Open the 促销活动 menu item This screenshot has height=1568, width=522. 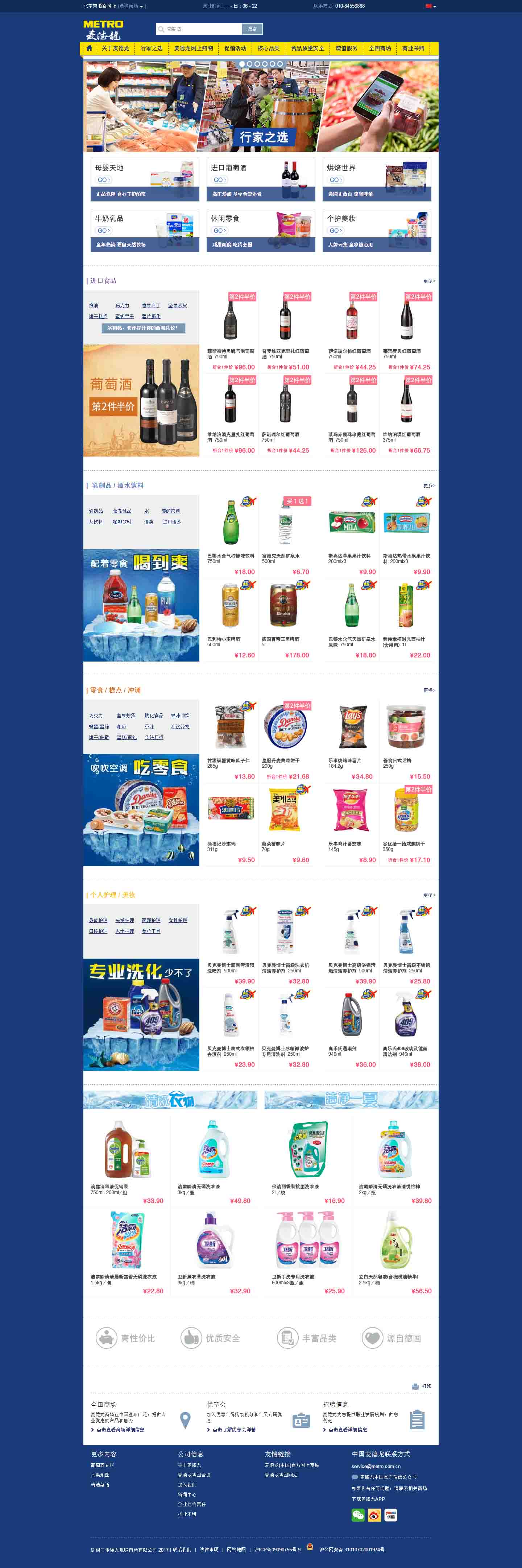tap(235, 48)
